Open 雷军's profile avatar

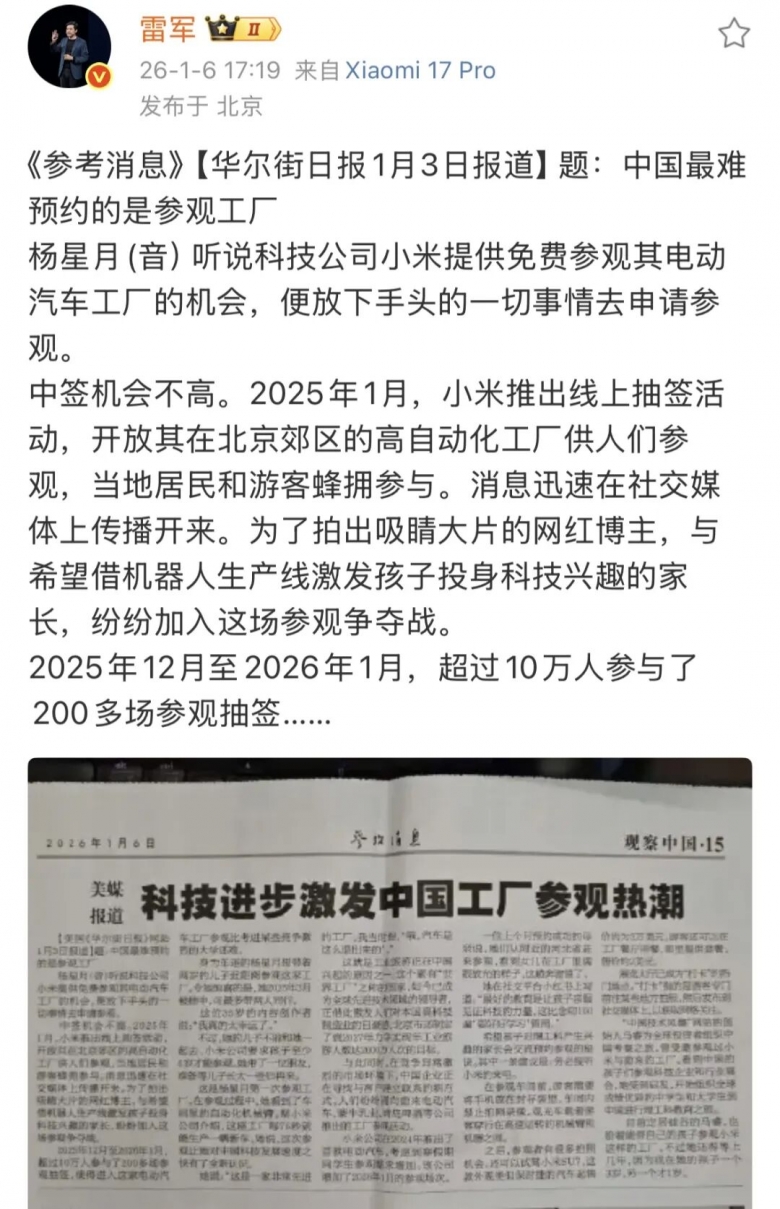pyautogui.click(x=70, y=52)
